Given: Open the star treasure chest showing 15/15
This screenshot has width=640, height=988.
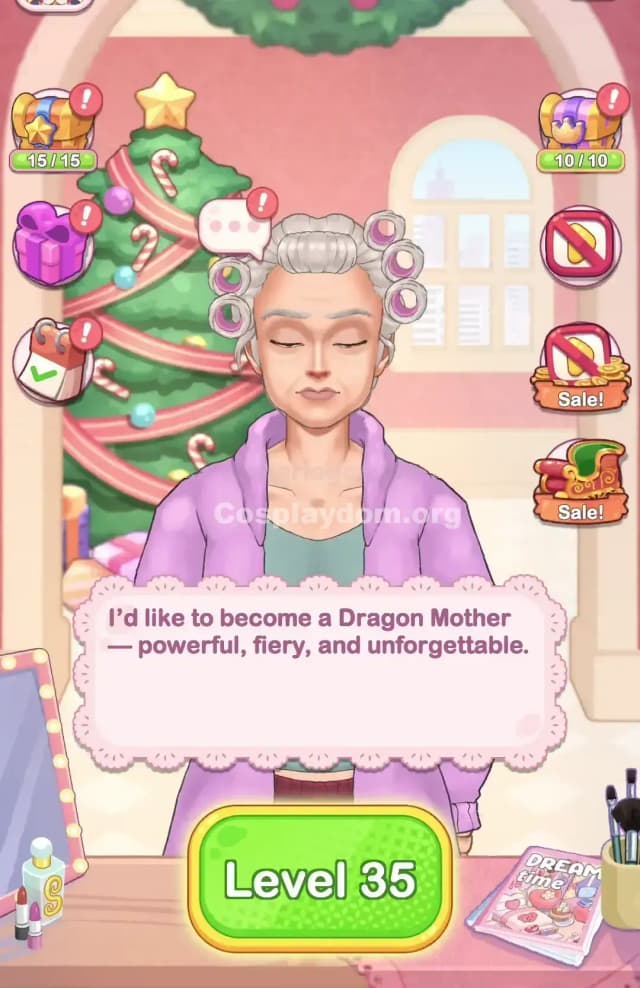Looking at the screenshot, I should 50,125.
